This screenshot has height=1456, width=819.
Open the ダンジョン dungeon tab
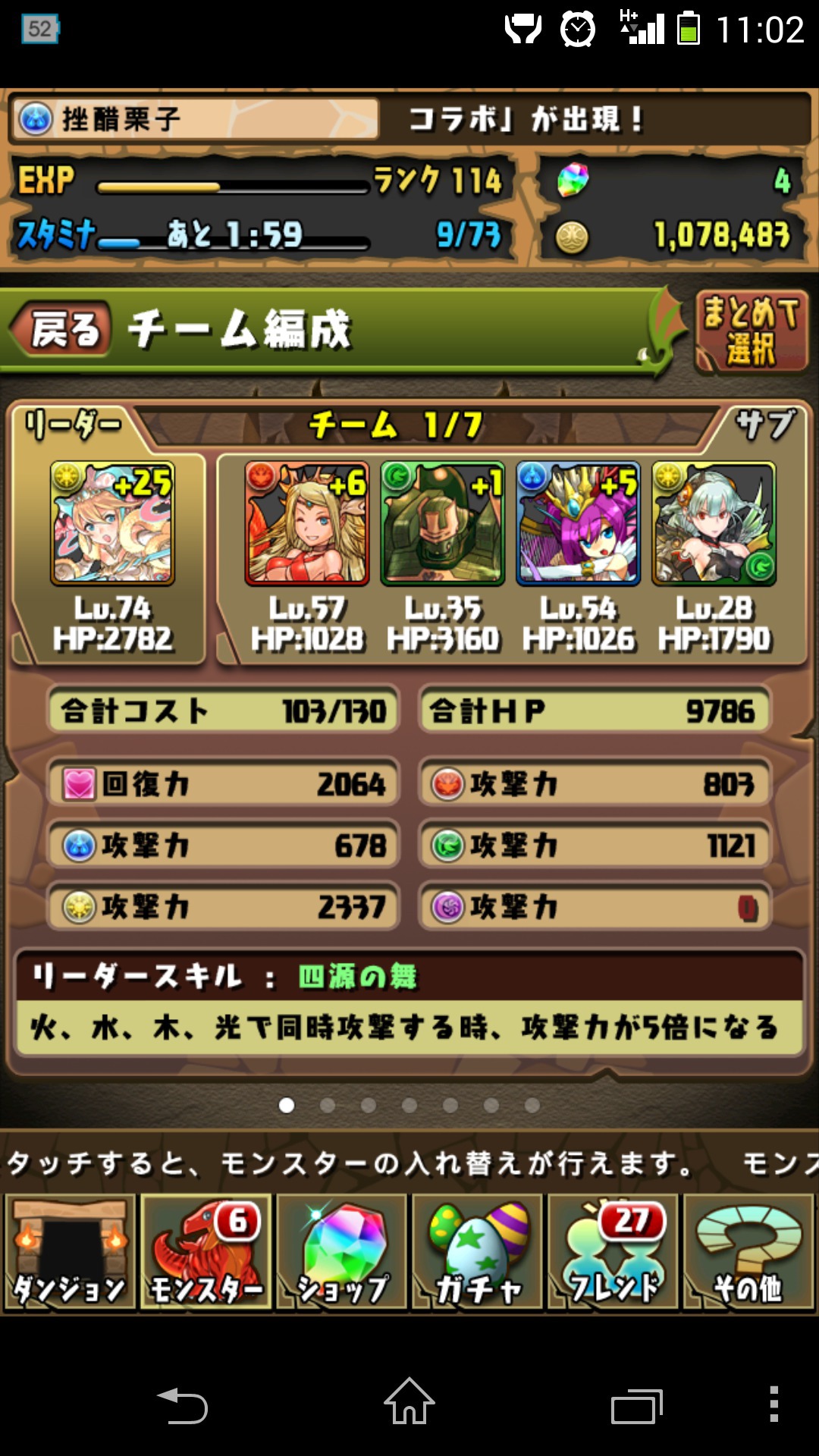(x=70, y=1252)
